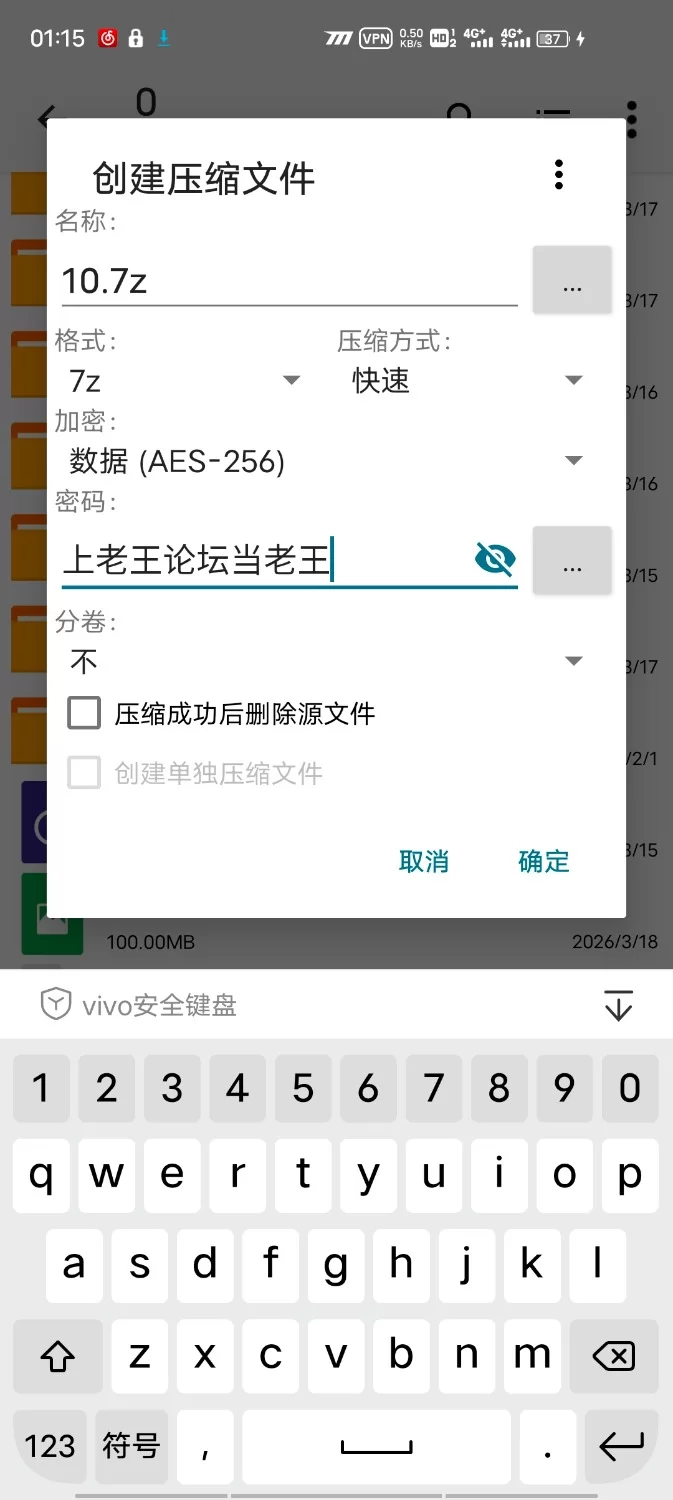This screenshot has width=673, height=1500.
Task: Check 压缩成功后删除源文件 option
Action: pos(85,713)
